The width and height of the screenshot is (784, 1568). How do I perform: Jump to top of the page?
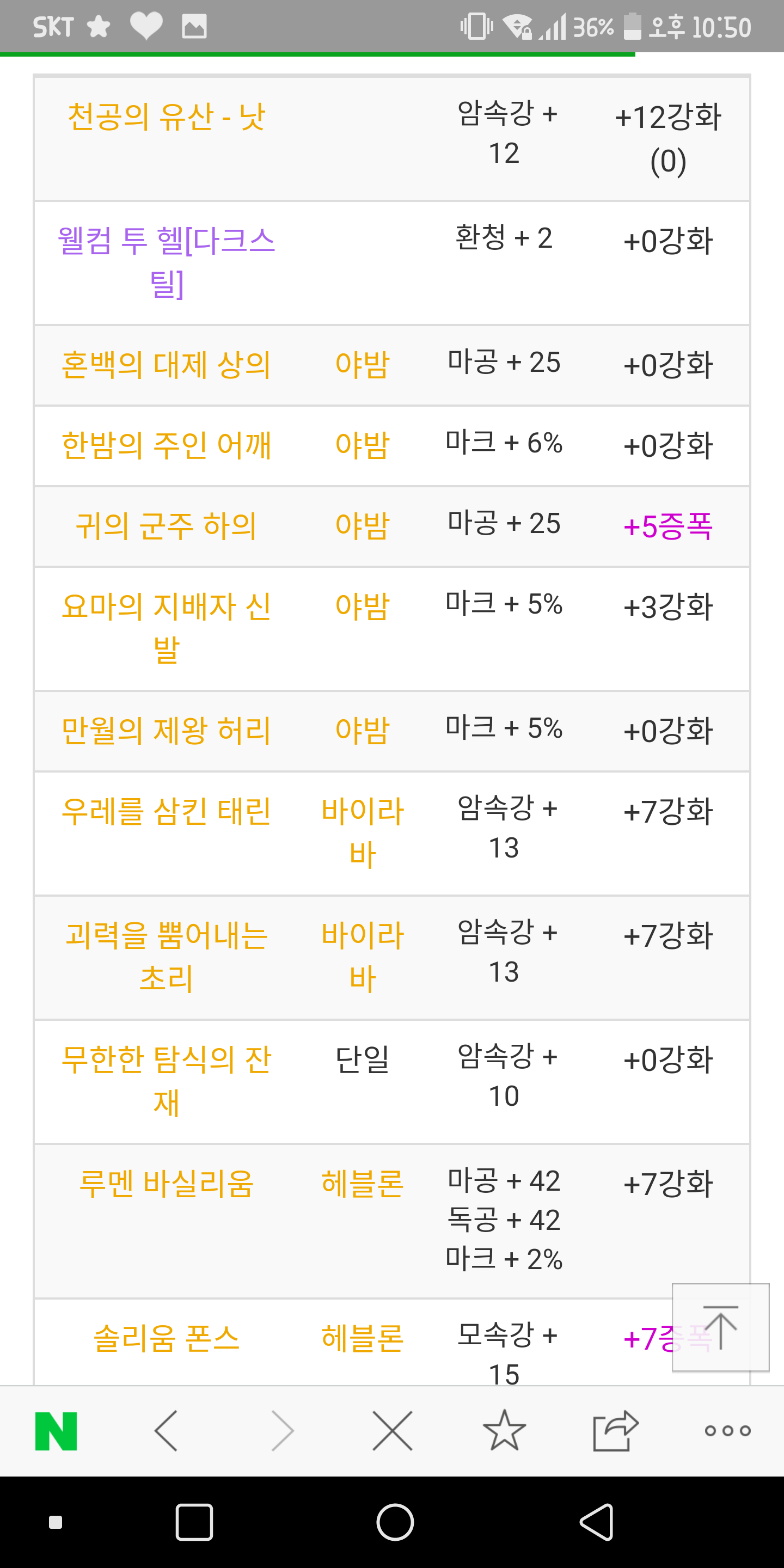coord(720,1327)
